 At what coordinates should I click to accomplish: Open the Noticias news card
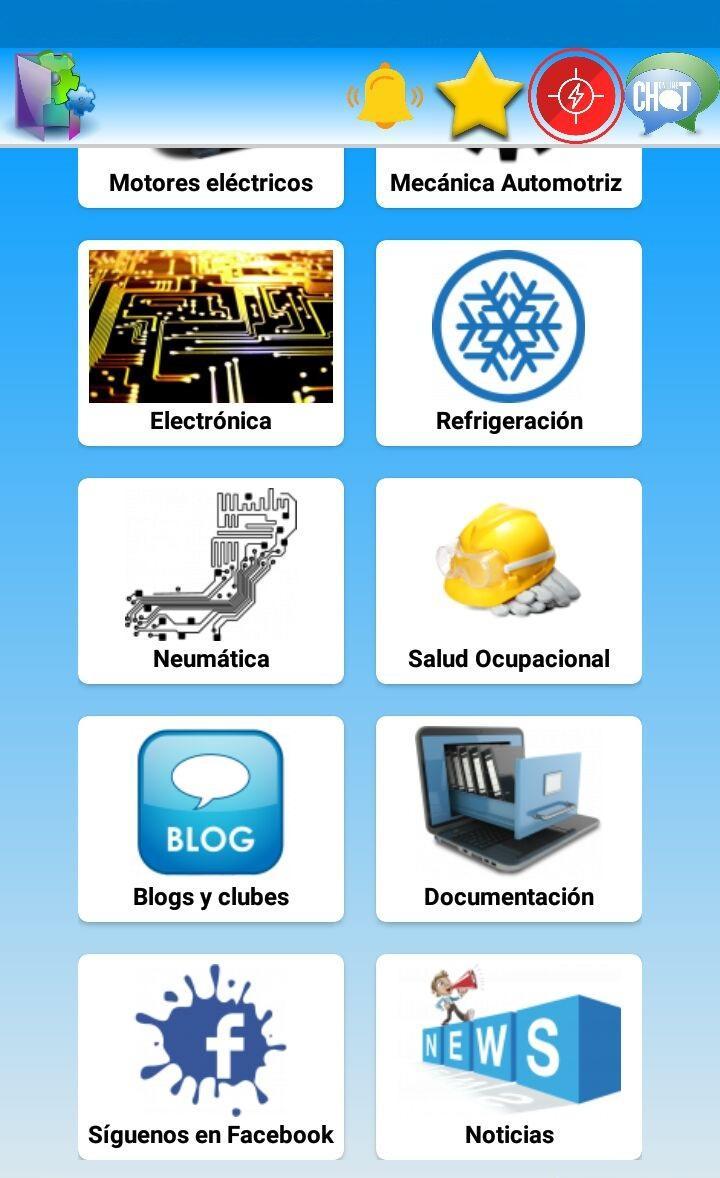coord(508,1056)
